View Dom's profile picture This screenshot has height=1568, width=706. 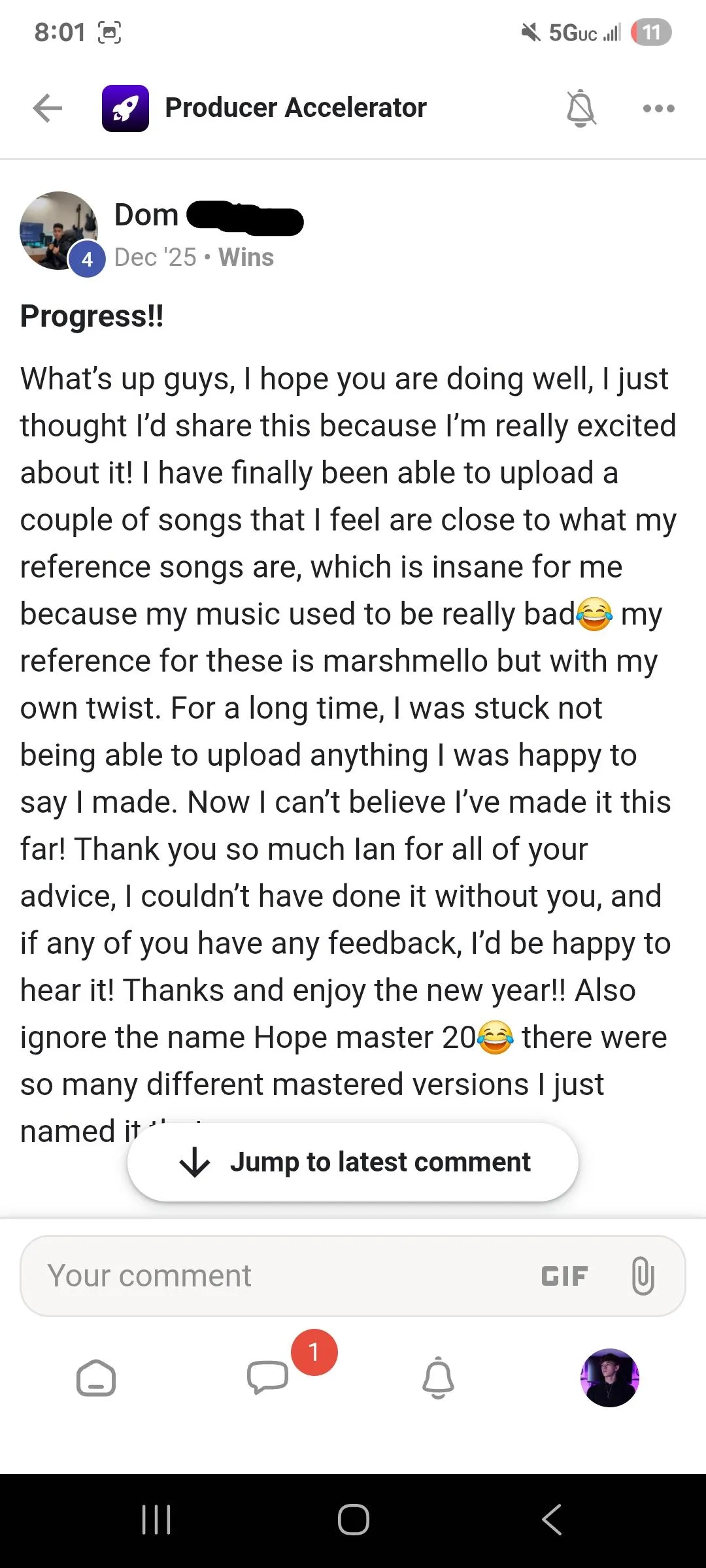(x=59, y=231)
